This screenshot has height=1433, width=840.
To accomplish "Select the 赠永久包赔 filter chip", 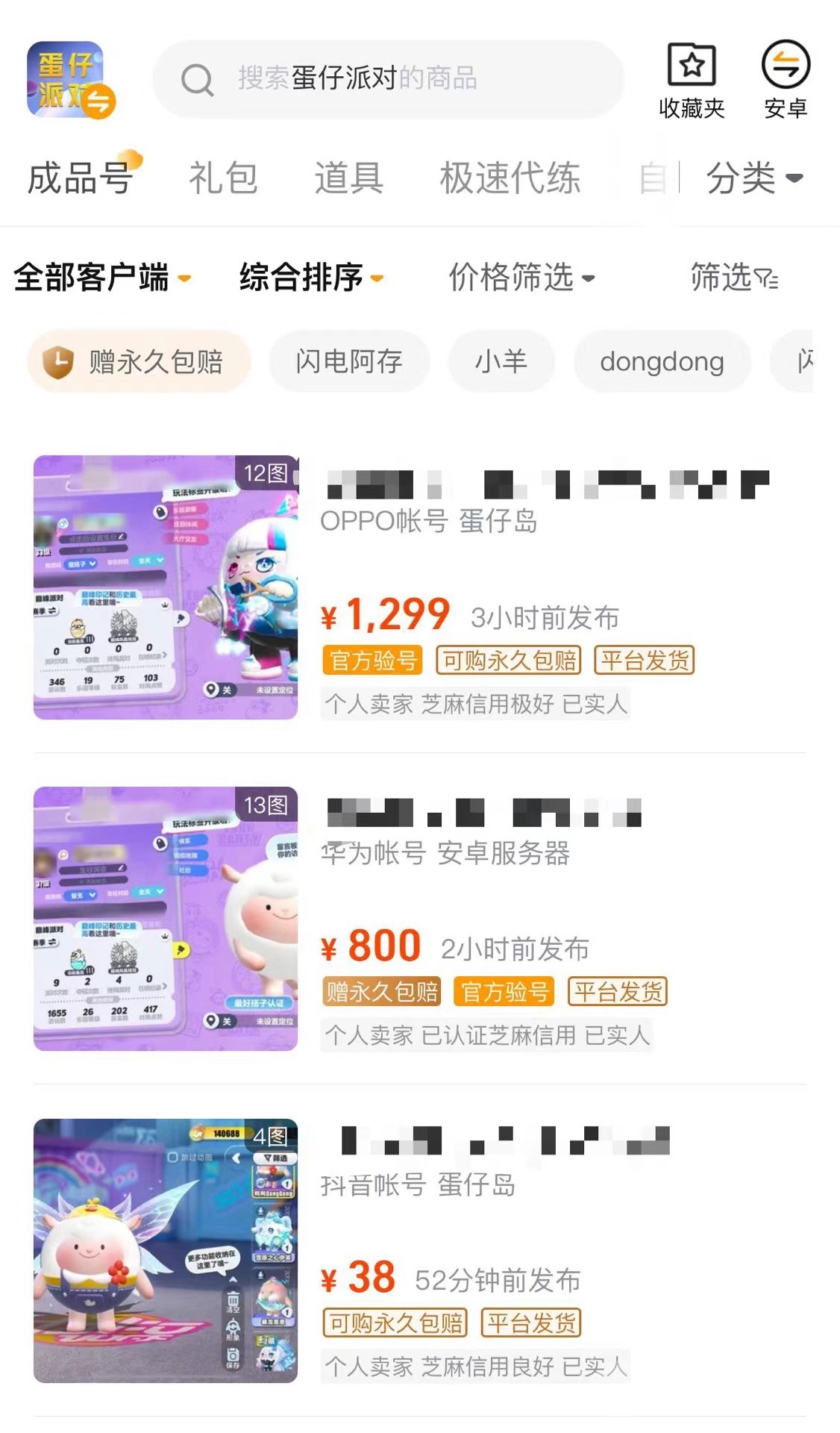I will pyautogui.click(x=140, y=362).
